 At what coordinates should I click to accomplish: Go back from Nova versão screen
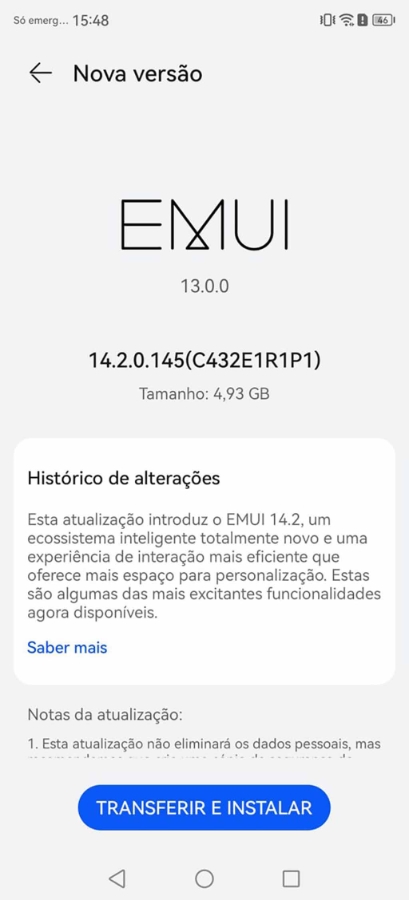tap(40, 73)
